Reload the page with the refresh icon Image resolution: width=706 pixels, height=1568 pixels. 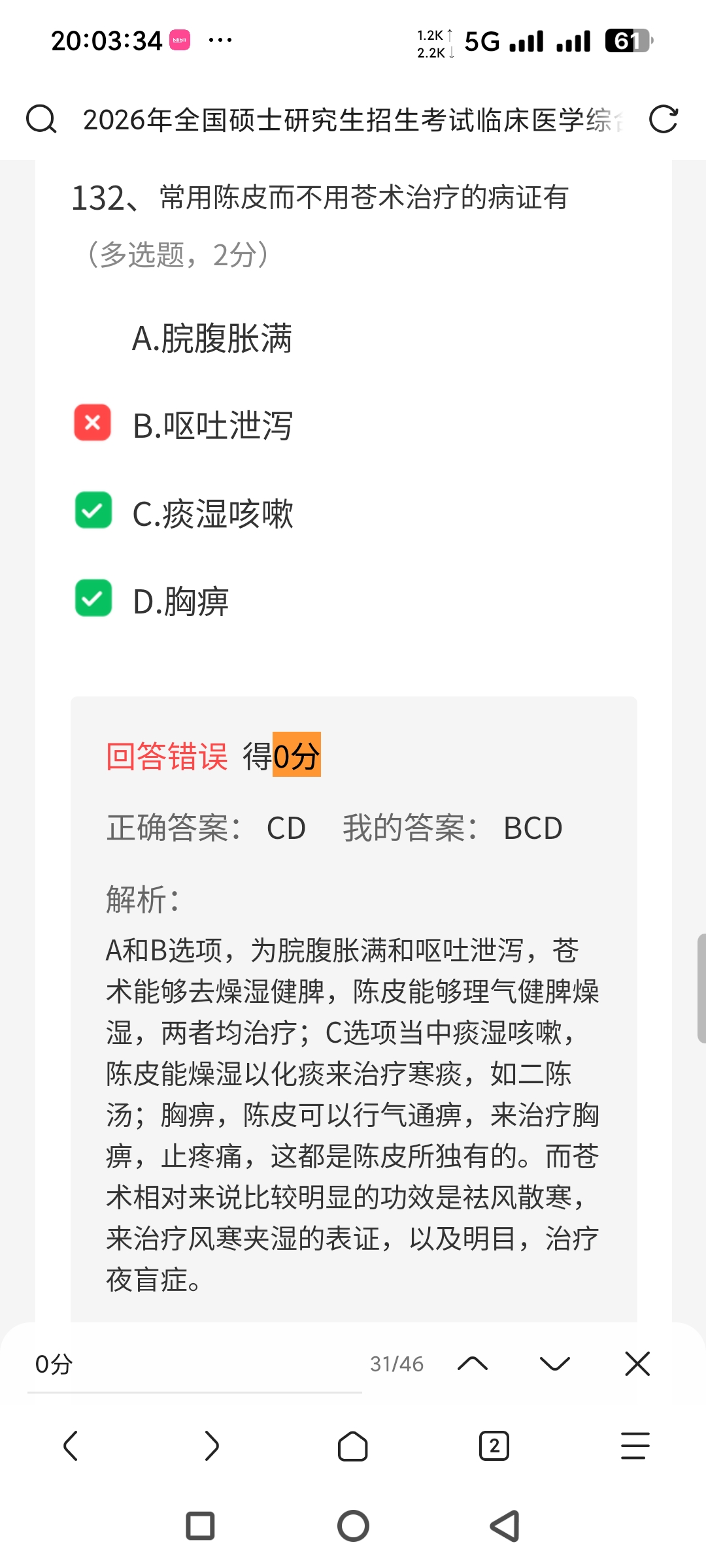663,120
